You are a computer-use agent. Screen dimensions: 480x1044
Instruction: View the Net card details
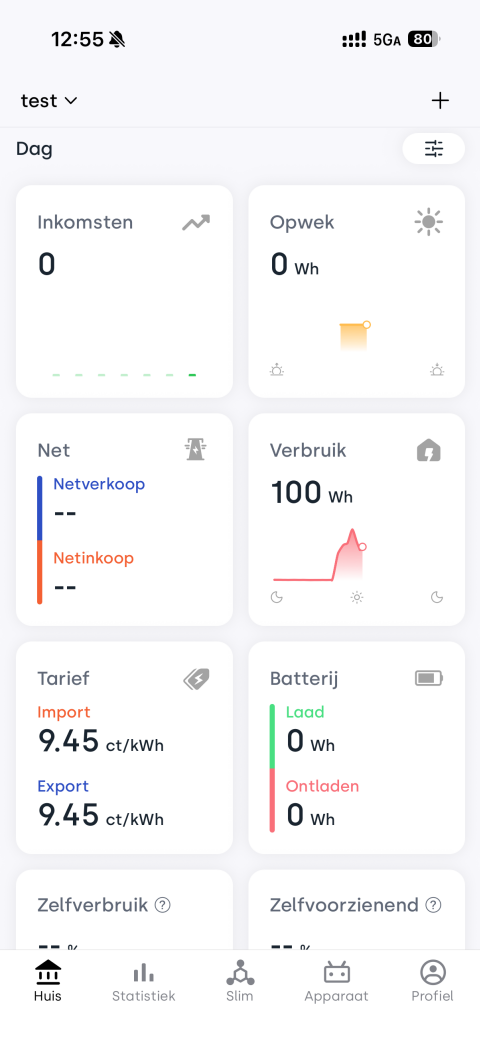click(x=124, y=519)
